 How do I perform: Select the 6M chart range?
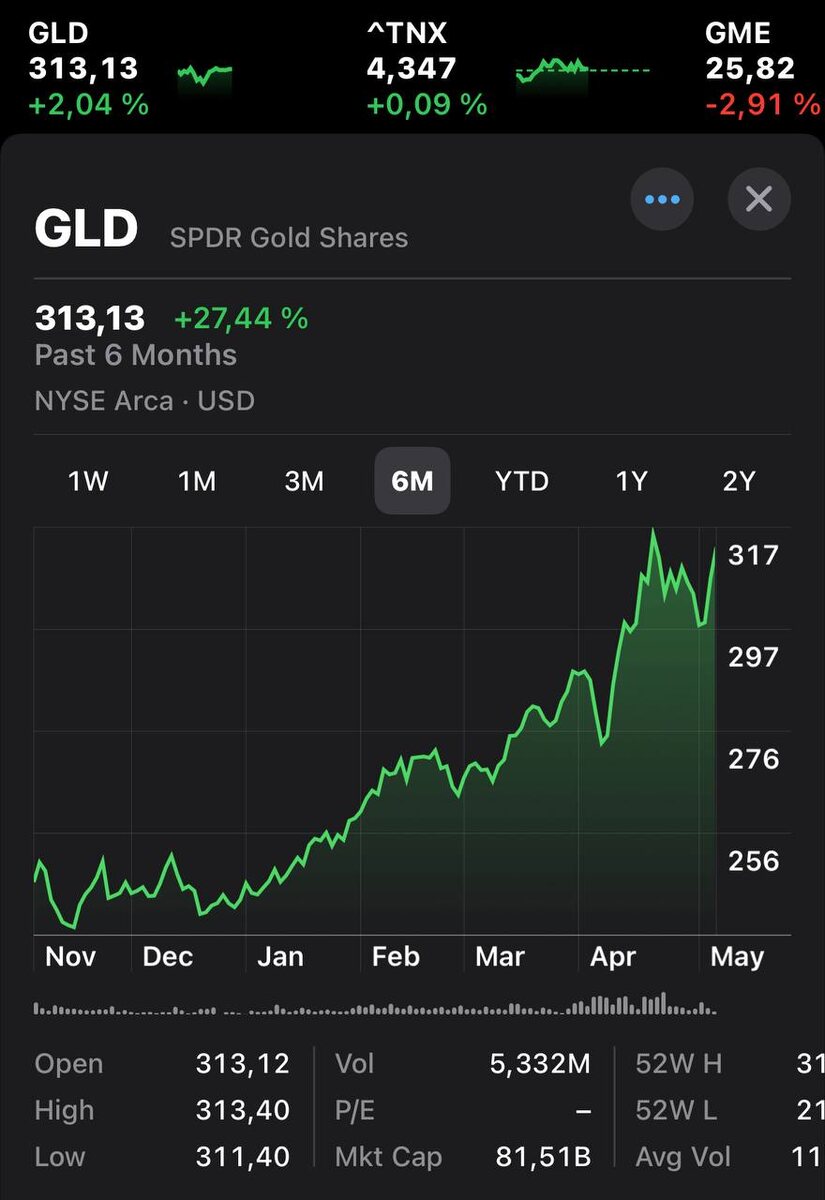click(412, 481)
